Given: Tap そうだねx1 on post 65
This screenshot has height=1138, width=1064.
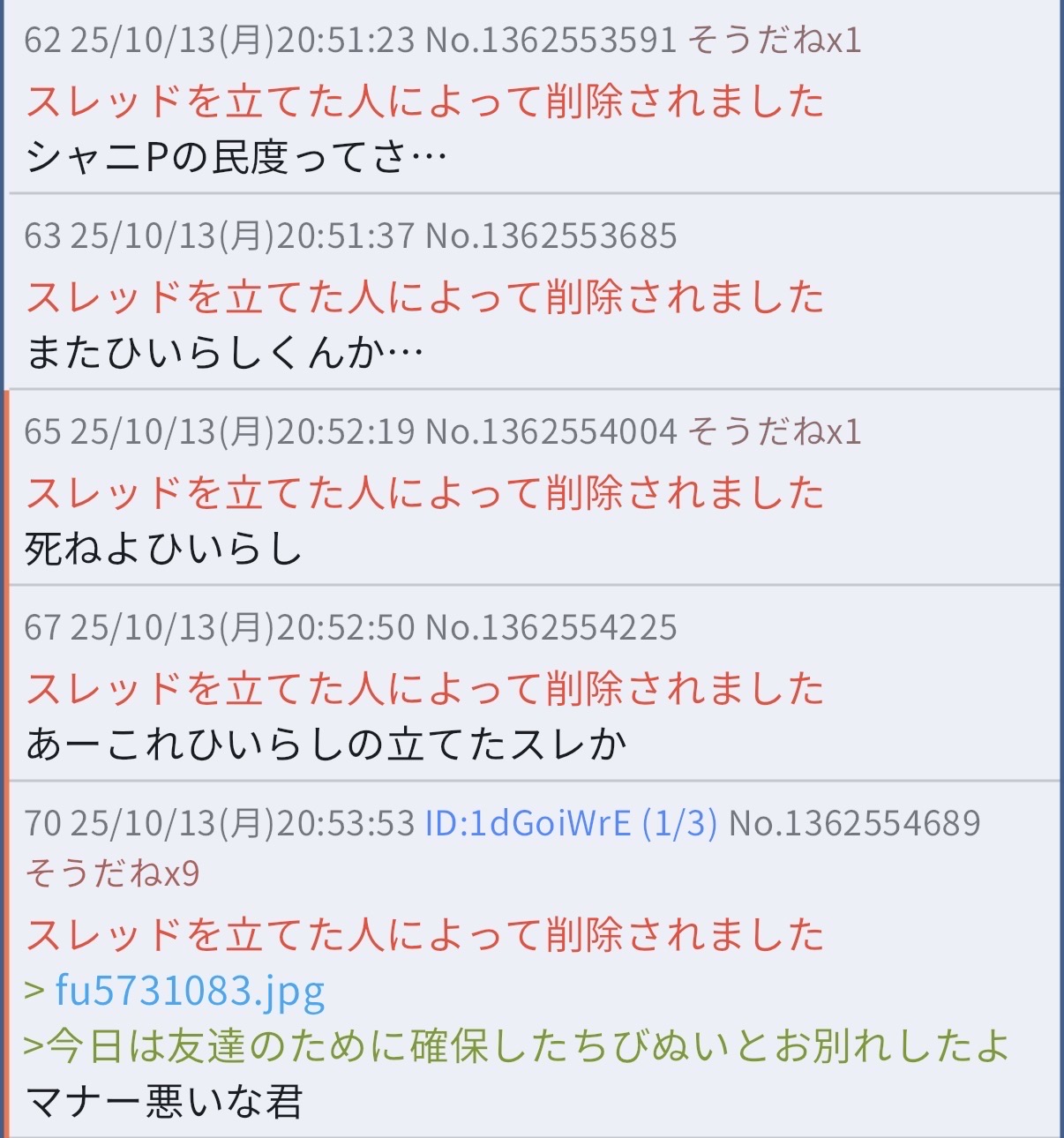Looking at the screenshot, I should 774,431.
